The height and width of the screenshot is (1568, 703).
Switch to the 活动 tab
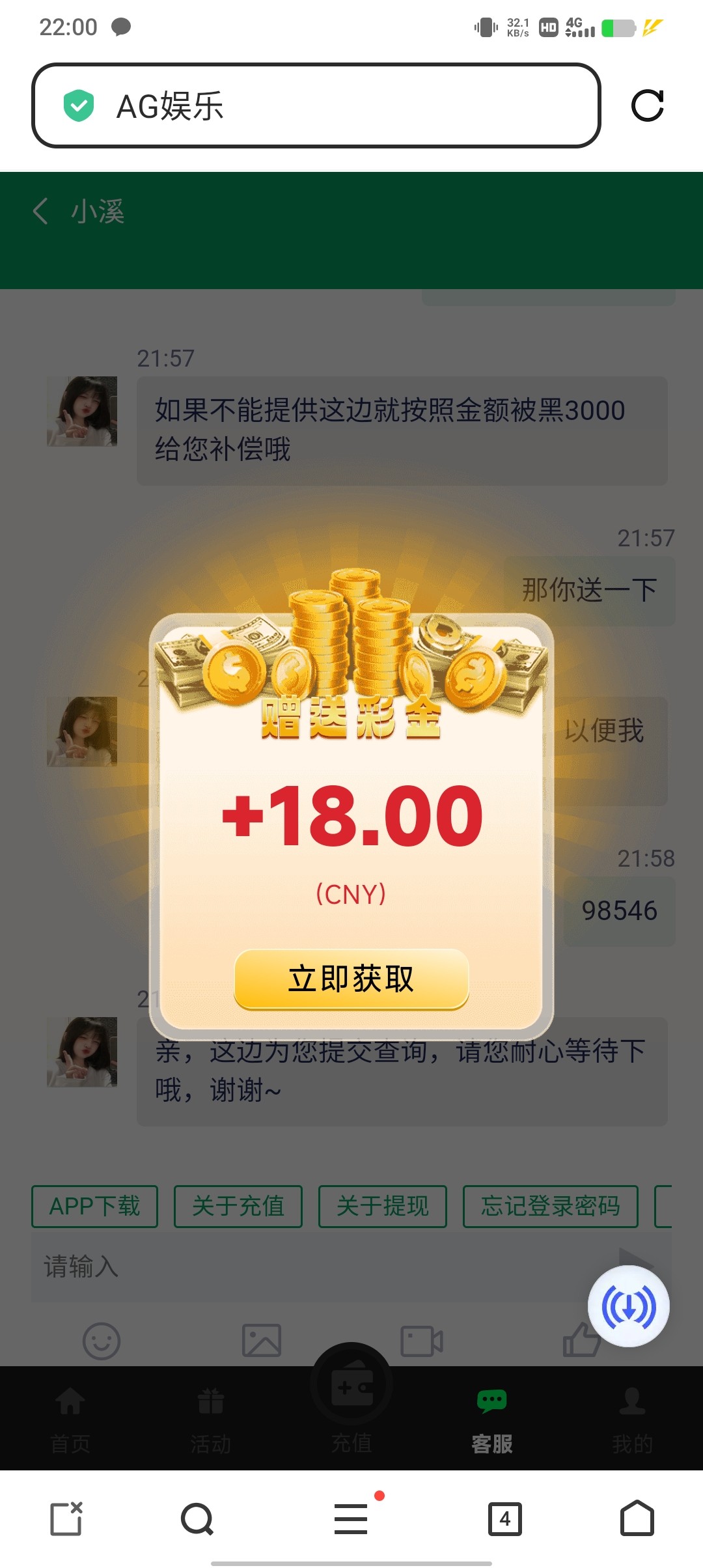(211, 1420)
